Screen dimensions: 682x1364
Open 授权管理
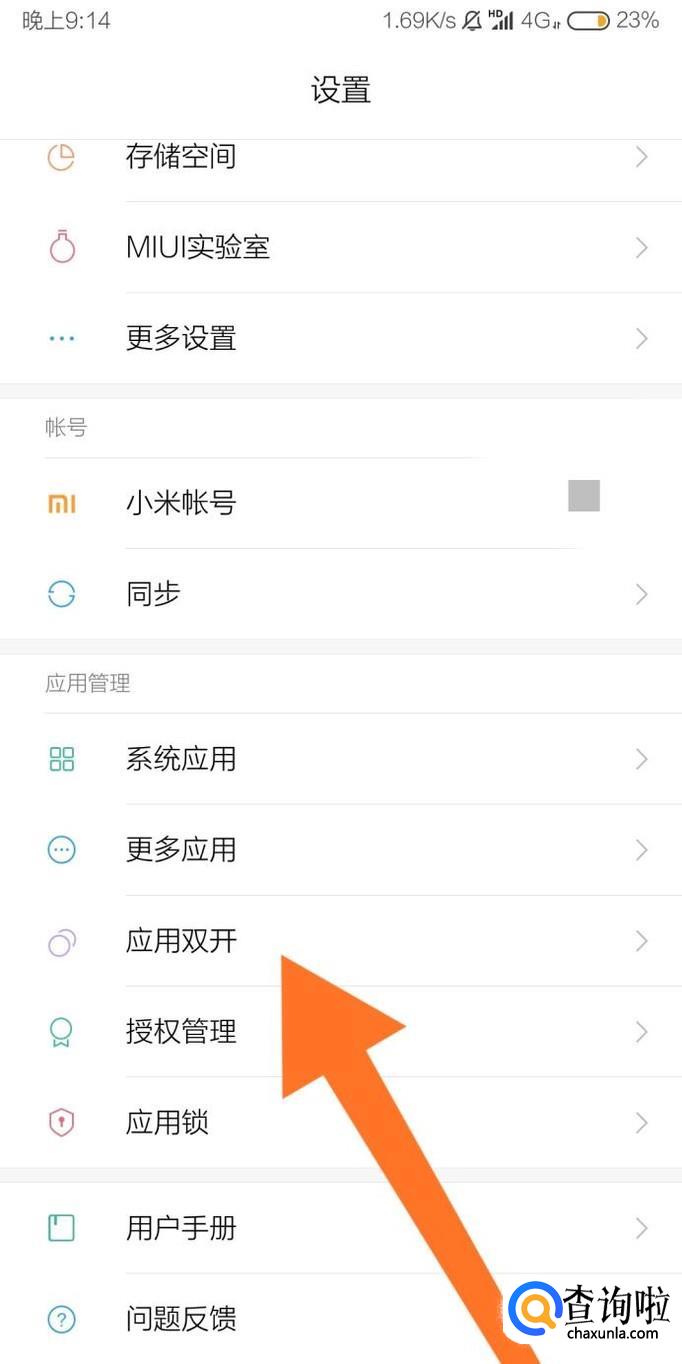point(181,1031)
